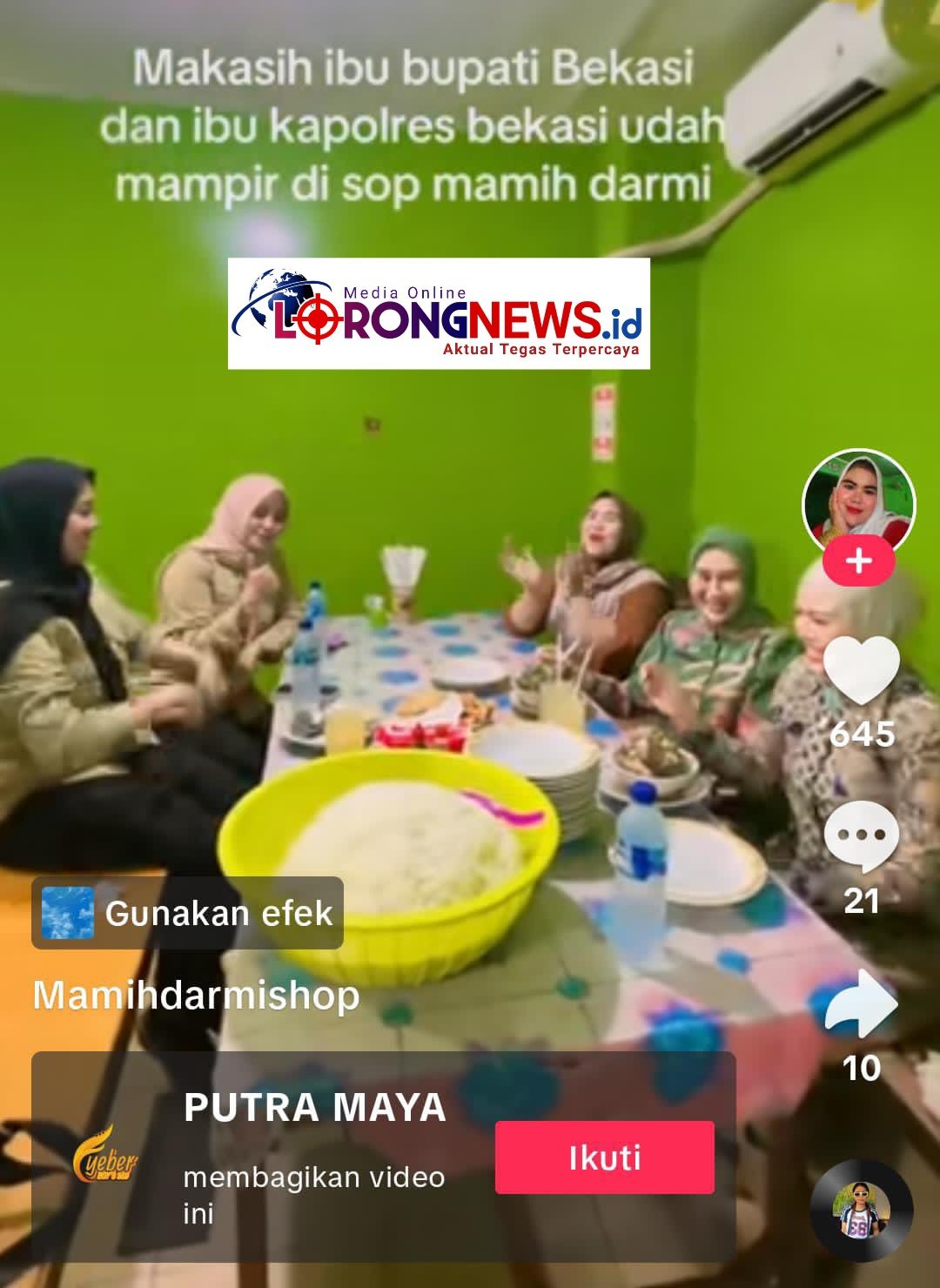Viewport: 940px width, 1288px height.
Task: Use the Gunakan efek chip
Action: coord(188,913)
